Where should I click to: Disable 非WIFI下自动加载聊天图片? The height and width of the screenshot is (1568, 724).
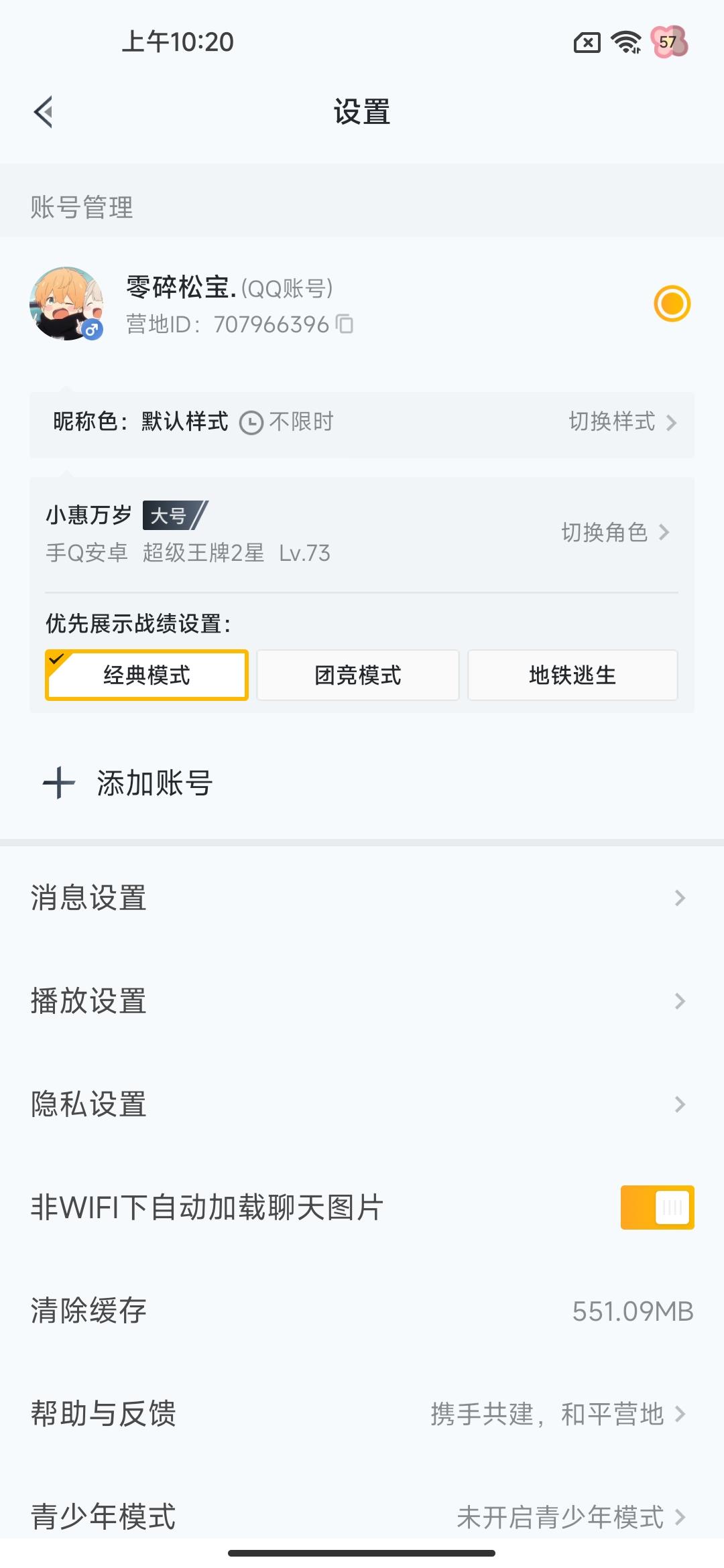coord(656,1207)
